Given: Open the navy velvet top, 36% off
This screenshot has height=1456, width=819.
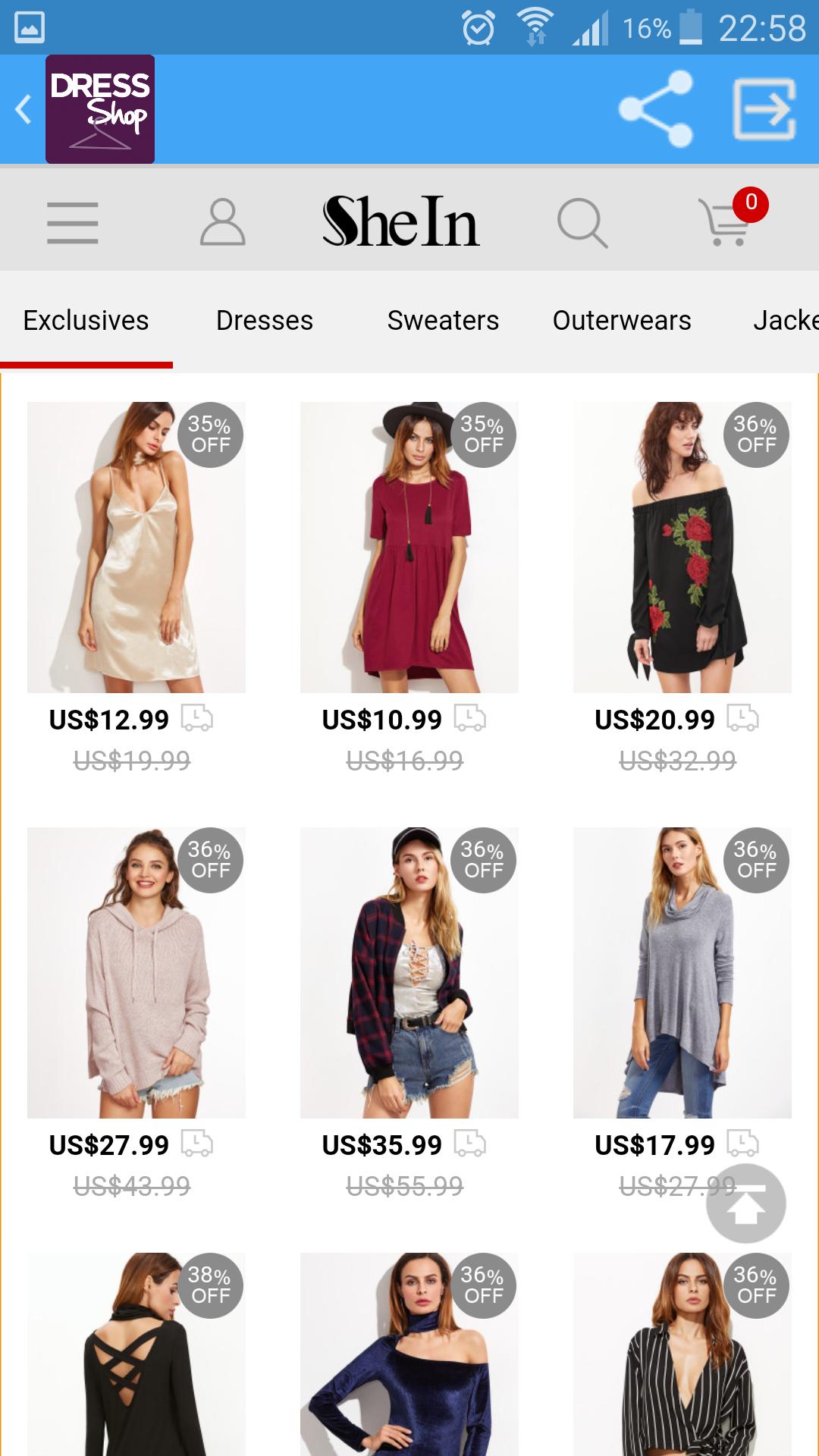Looking at the screenshot, I should coord(409,1357).
